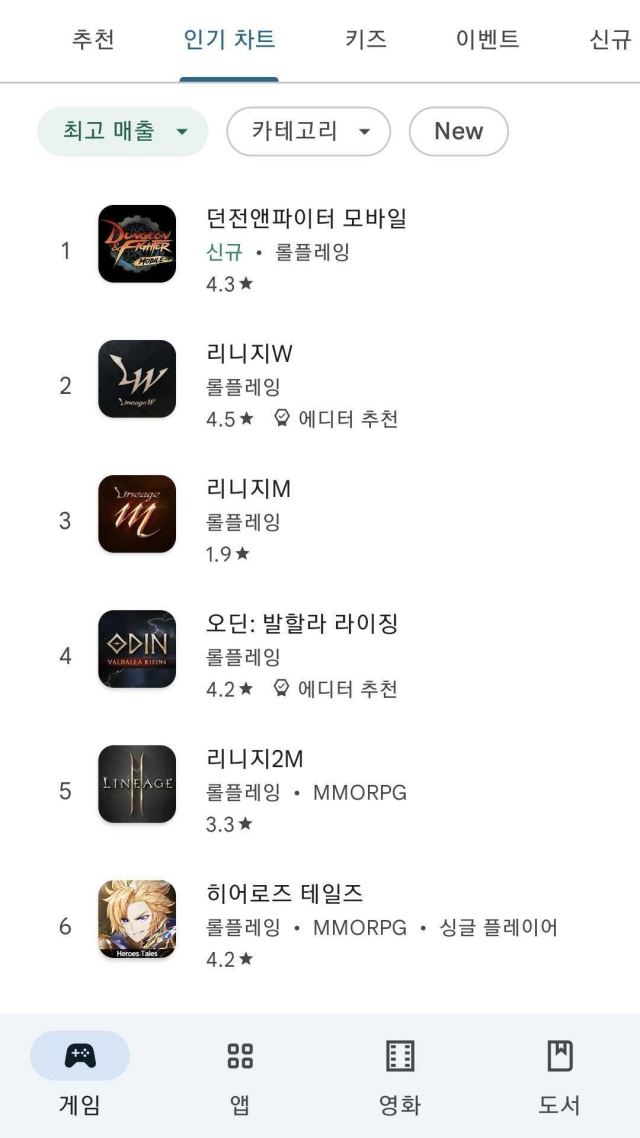Select the 인기 차트 tab
Viewport: 640px width, 1138px height.
click(x=229, y=40)
